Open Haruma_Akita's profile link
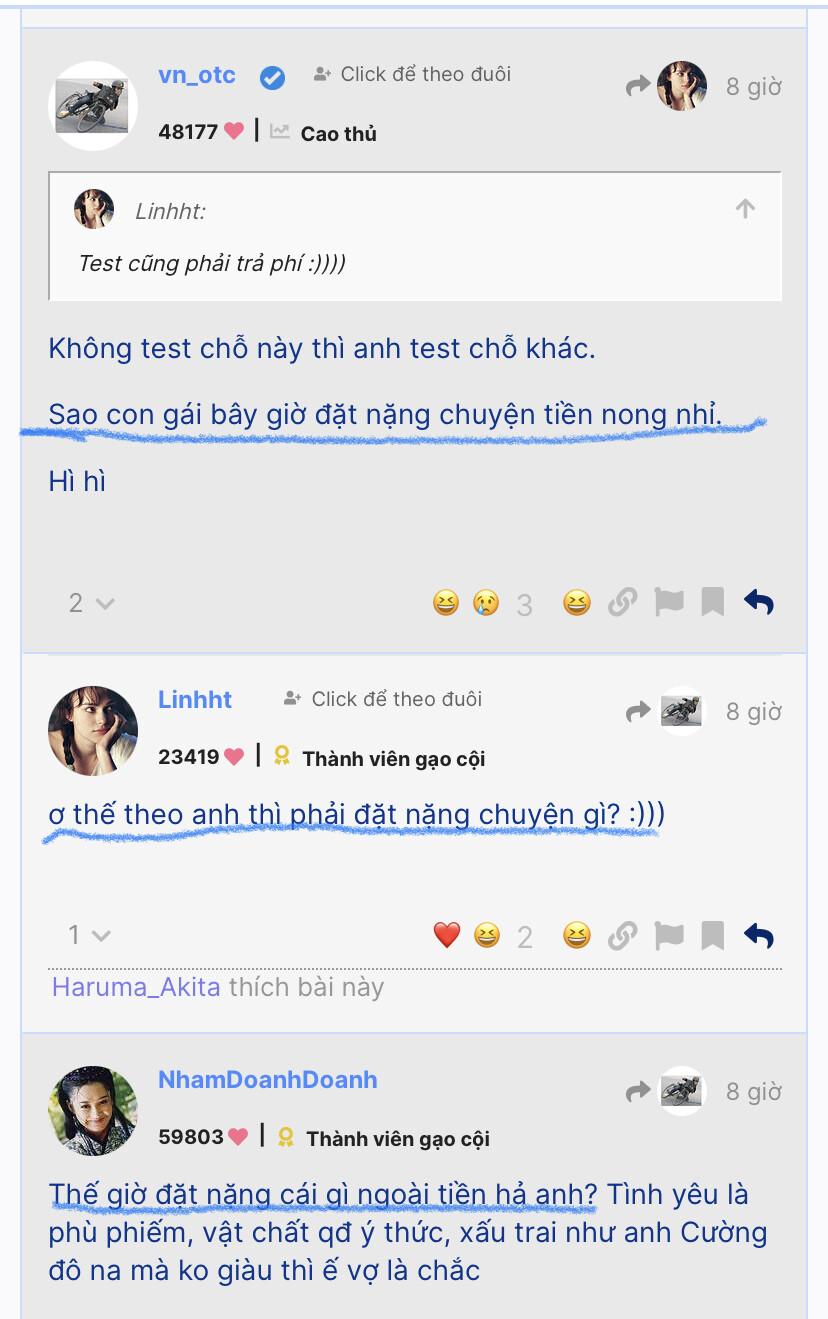Screen dimensions: 828x1319 tap(136, 988)
